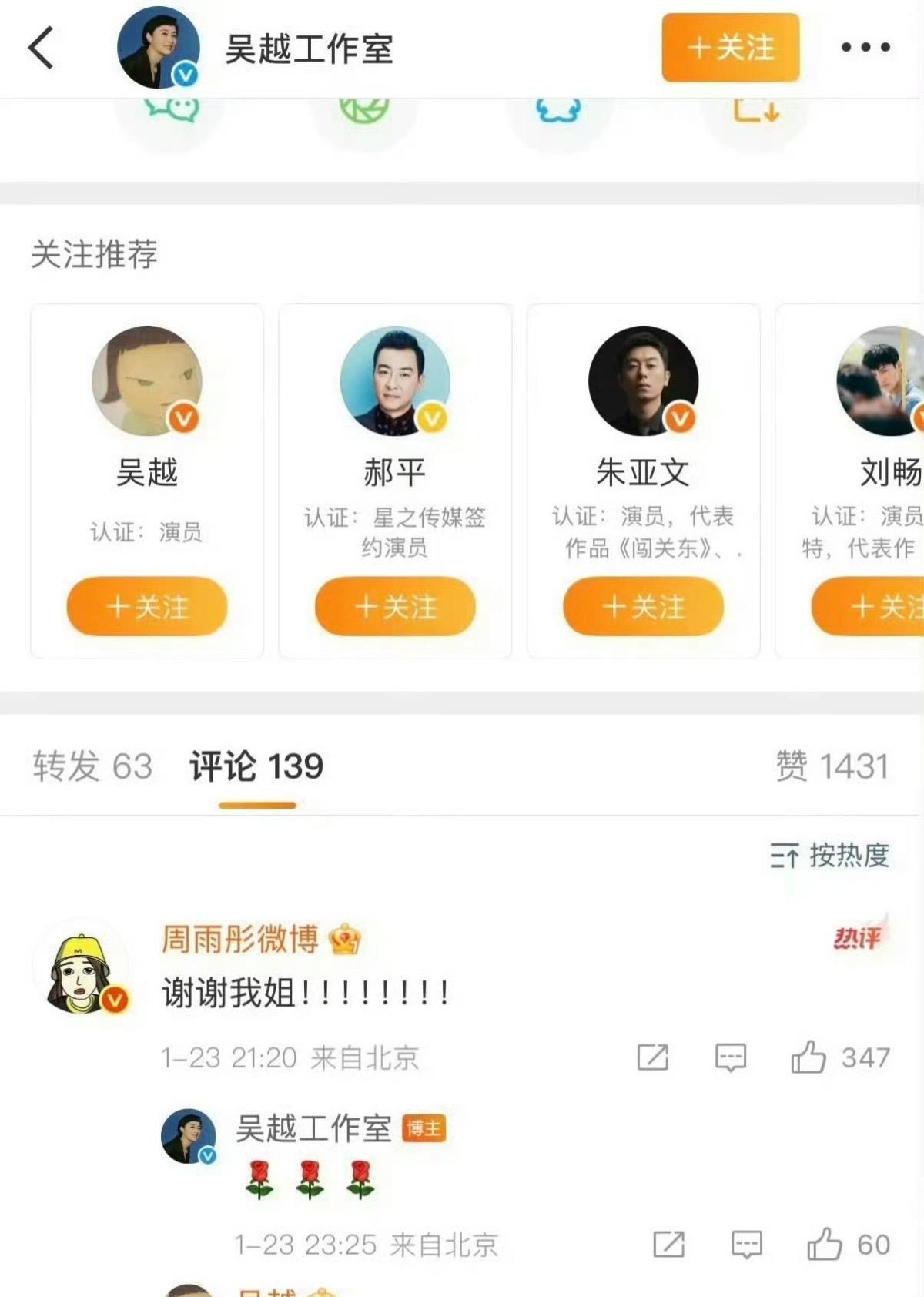Switch to the 转发 63 tab
The height and width of the screenshot is (1297, 924).
(92, 766)
